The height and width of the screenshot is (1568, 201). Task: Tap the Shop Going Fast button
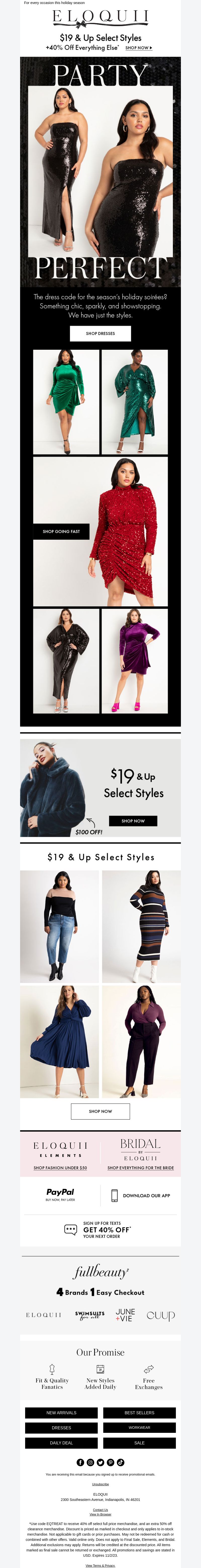[61, 531]
